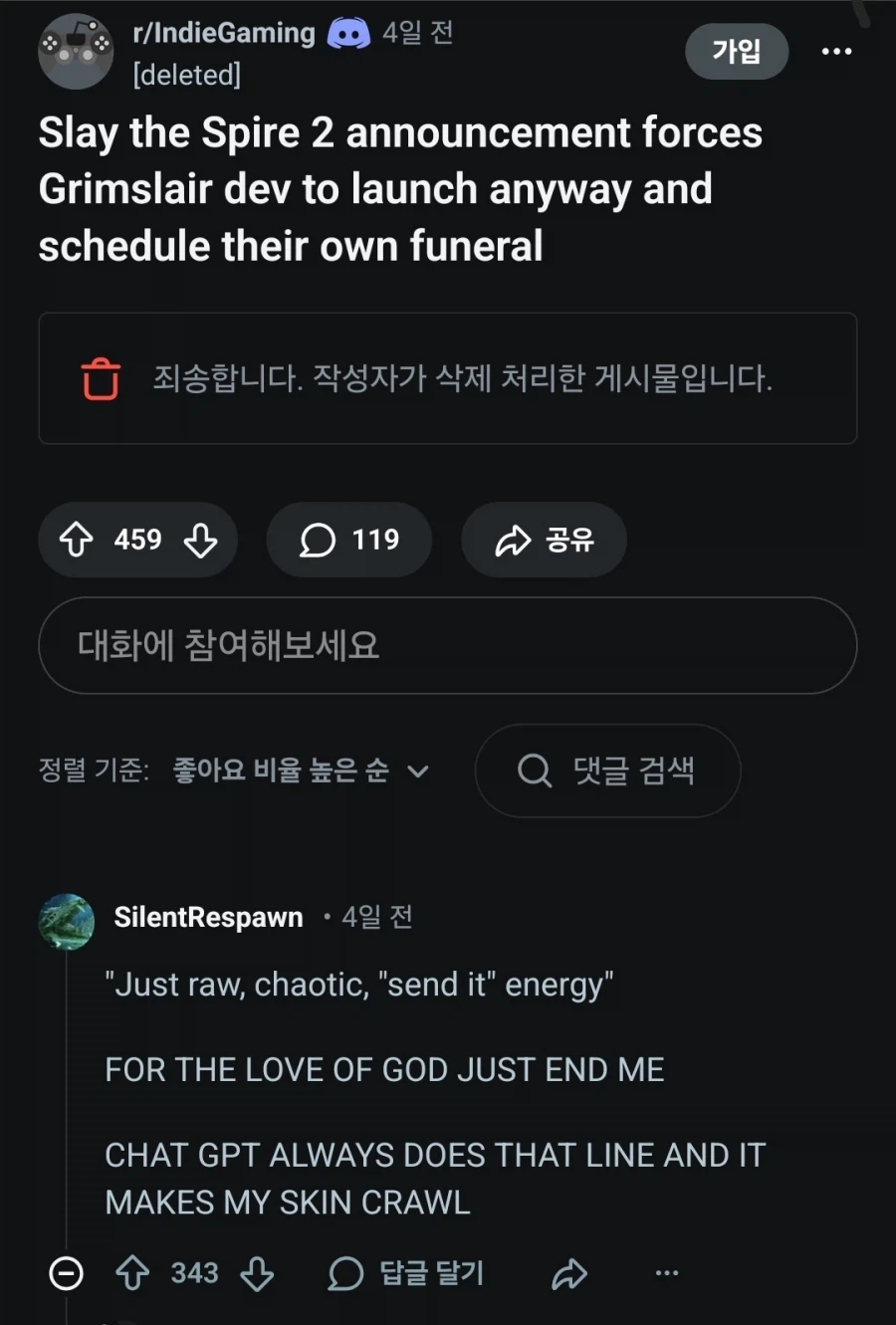Open the comment's three-dot options menu

pyautogui.click(x=666, y=1273)
